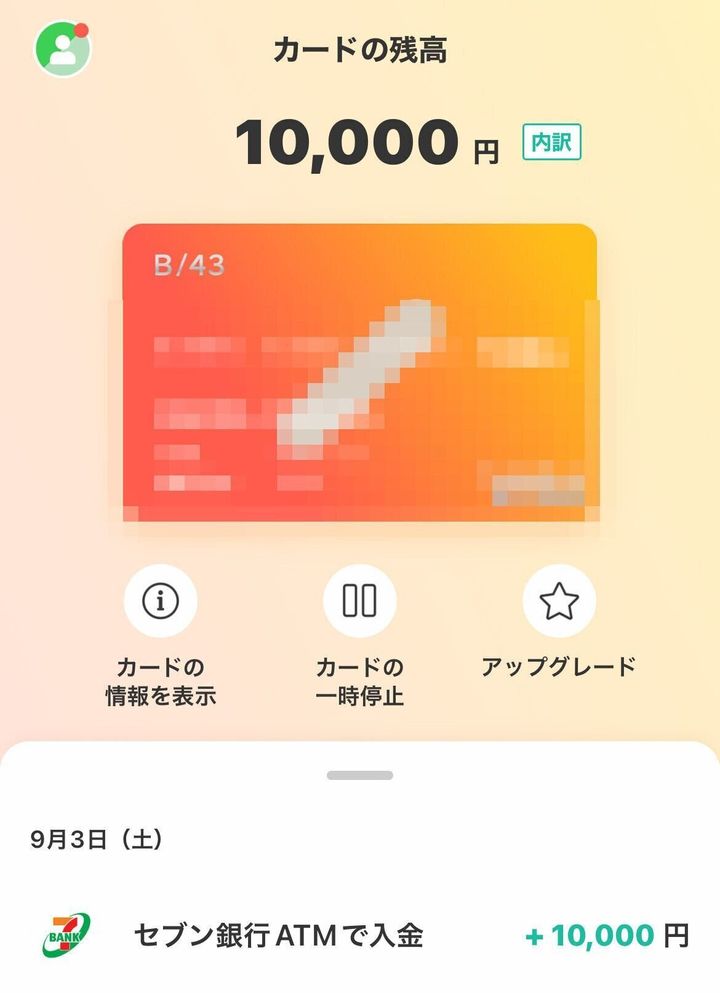
Task: Select the アップグレード star button
Action: tap(559, 601)
